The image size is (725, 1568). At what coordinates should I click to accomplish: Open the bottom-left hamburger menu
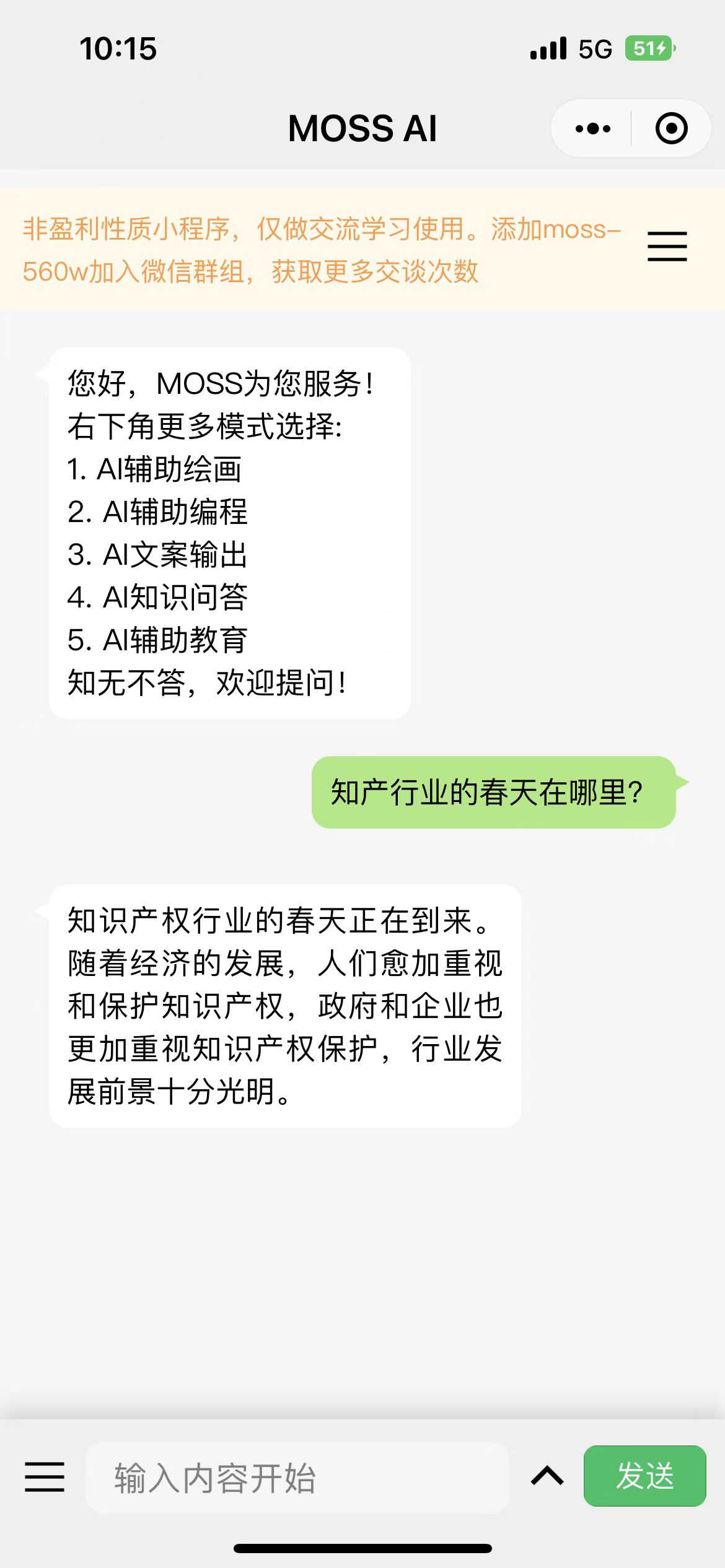(x=45, y=1477)
